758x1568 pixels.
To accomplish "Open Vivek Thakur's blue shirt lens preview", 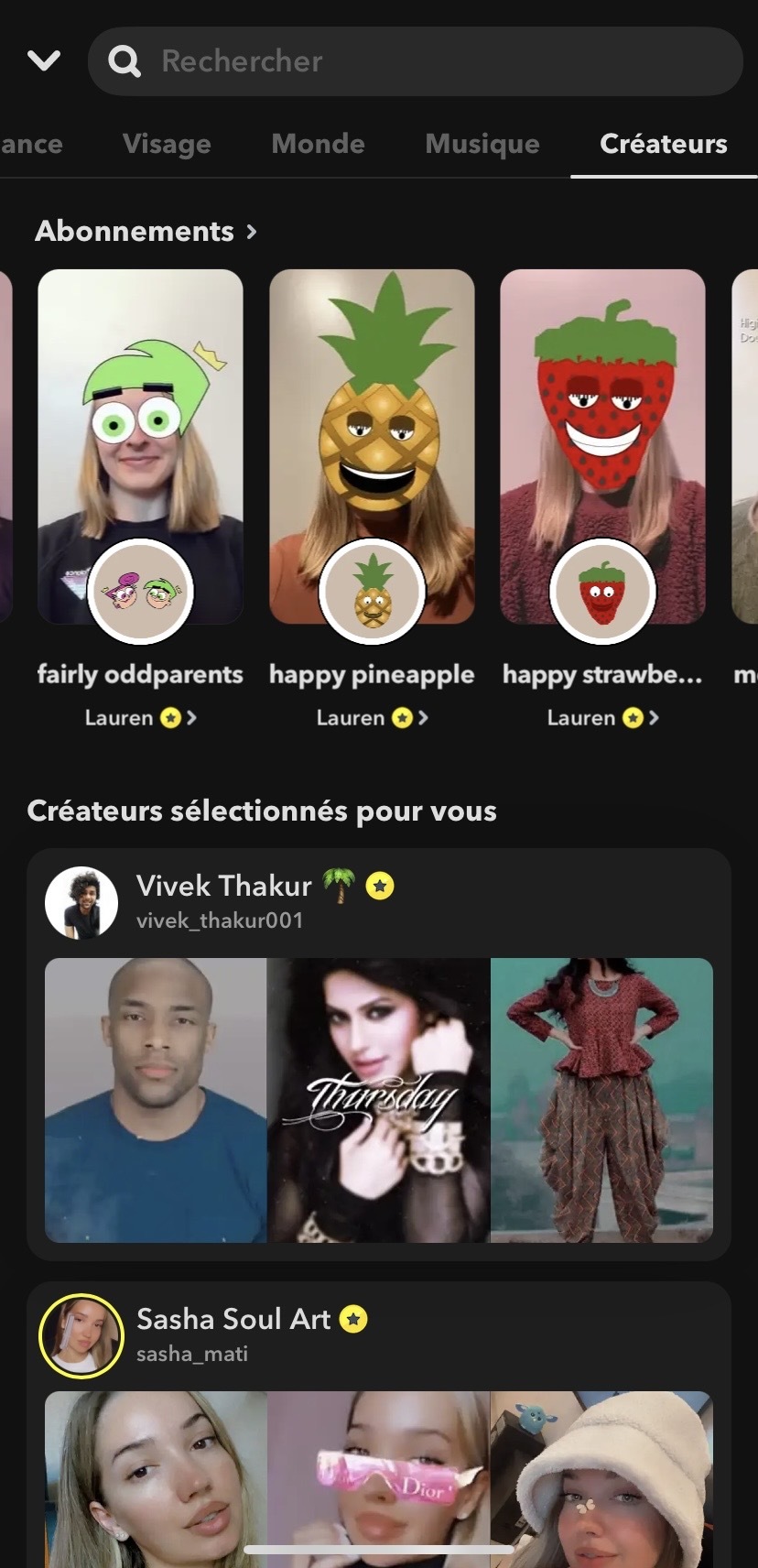I will pyautogui.click(x=156, y=1100).
